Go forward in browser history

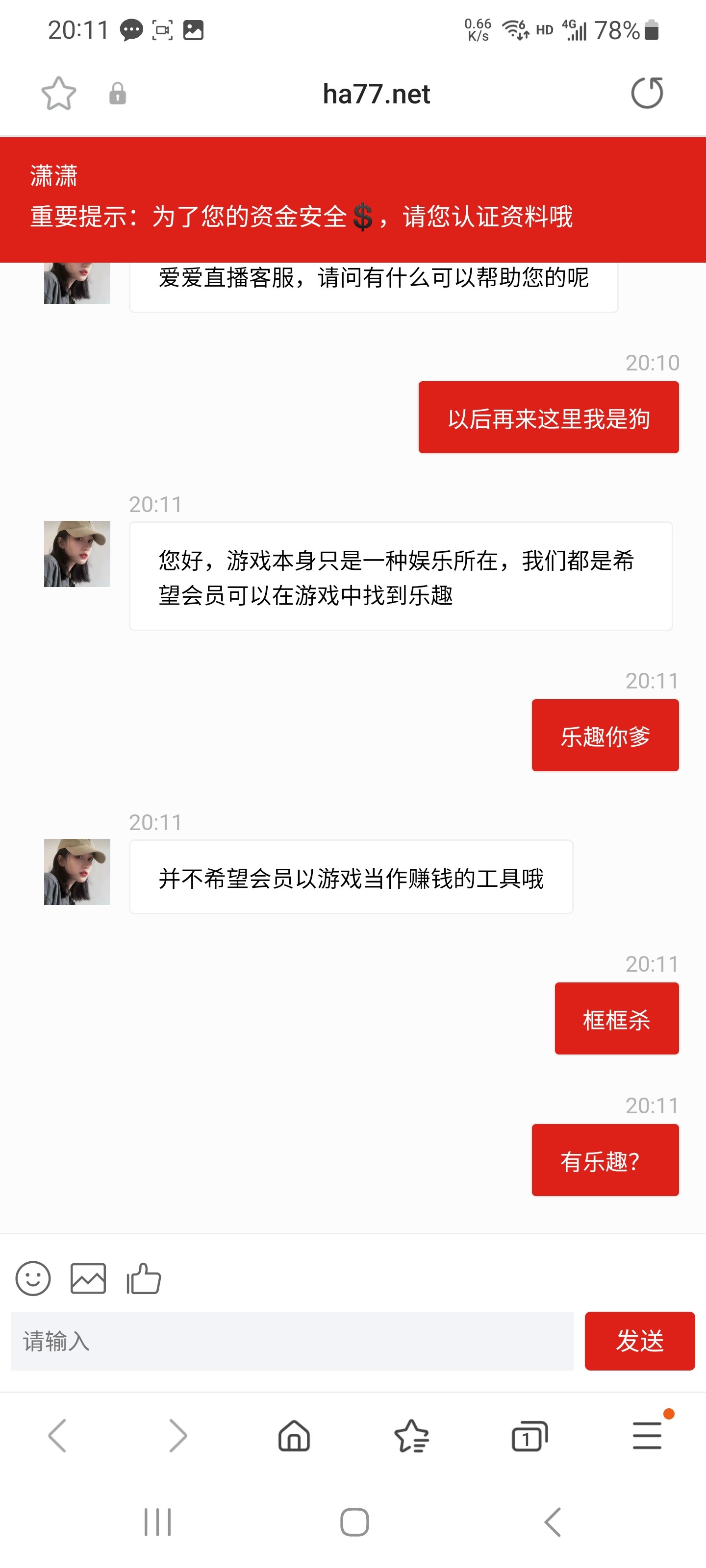click(x=177, y=1436)
